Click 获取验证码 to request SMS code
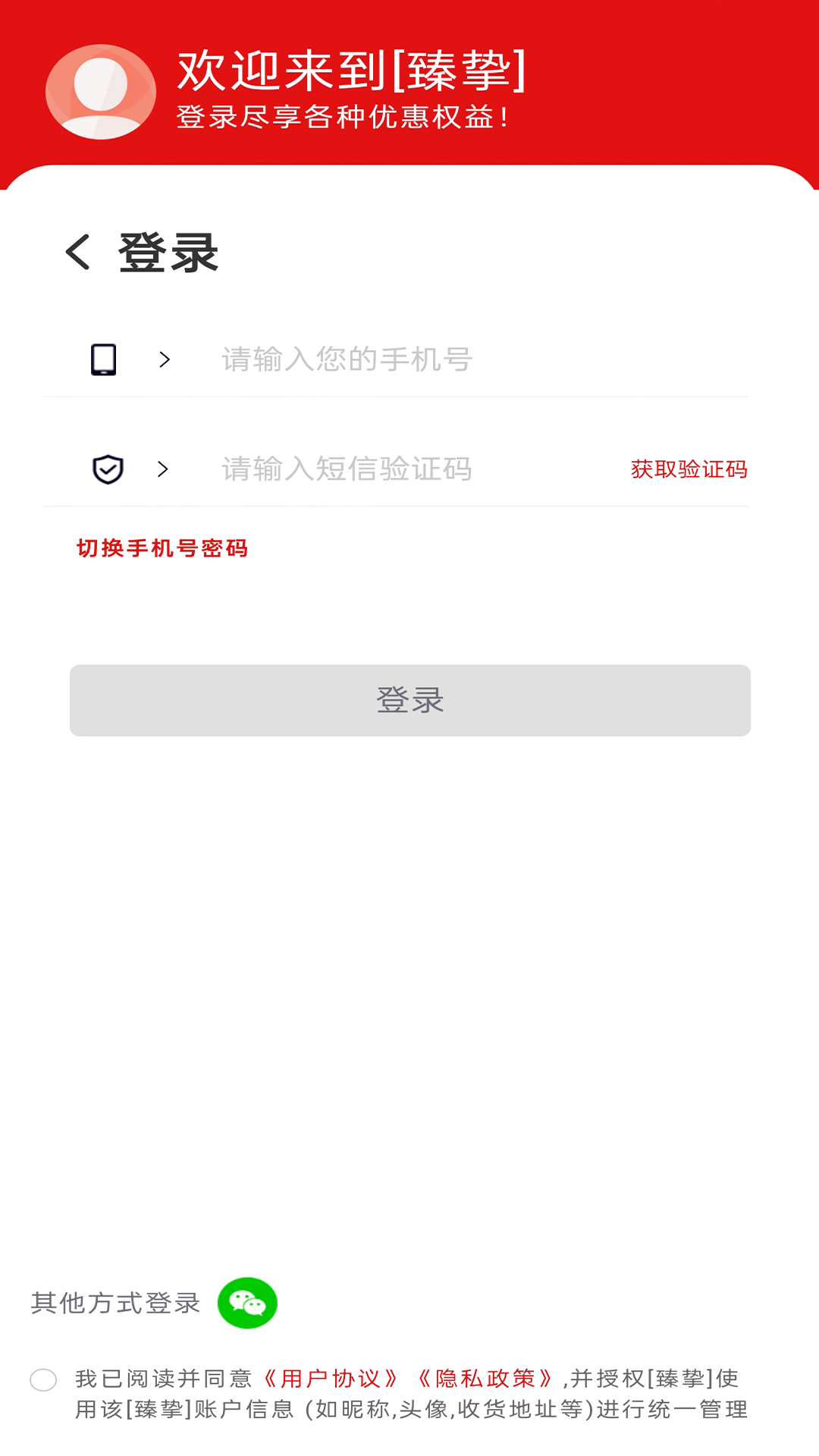Image resolution: width=819 pixels, height=1456 pixels. [x=687, y=469]
